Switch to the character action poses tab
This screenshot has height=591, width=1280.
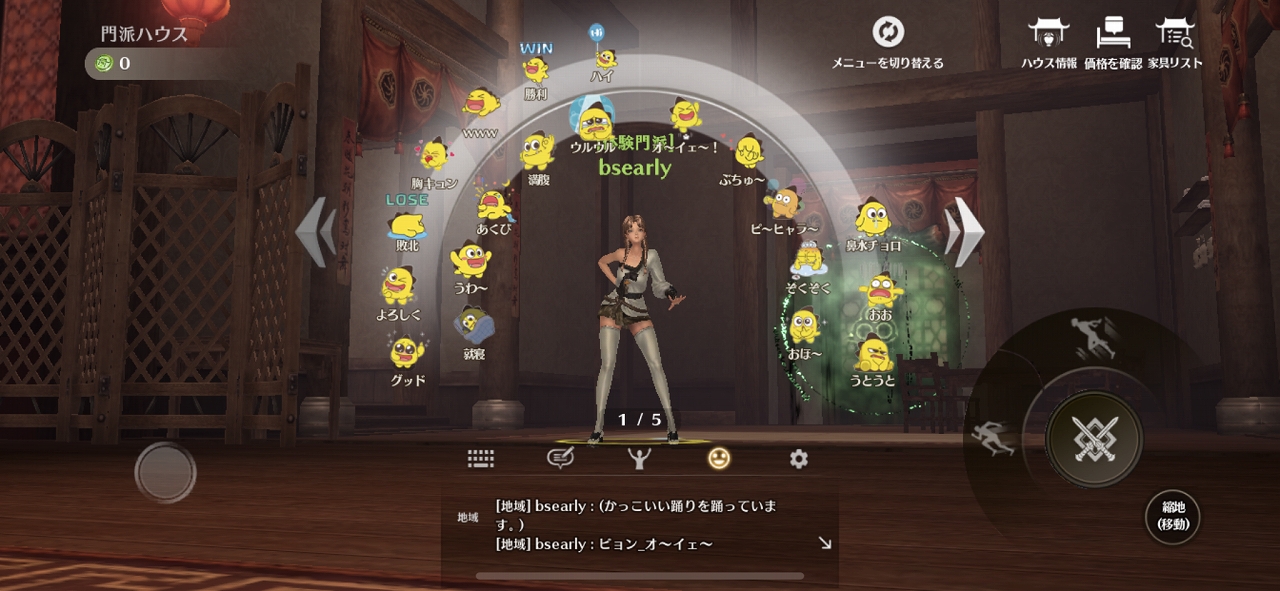[x=639, y=459]
